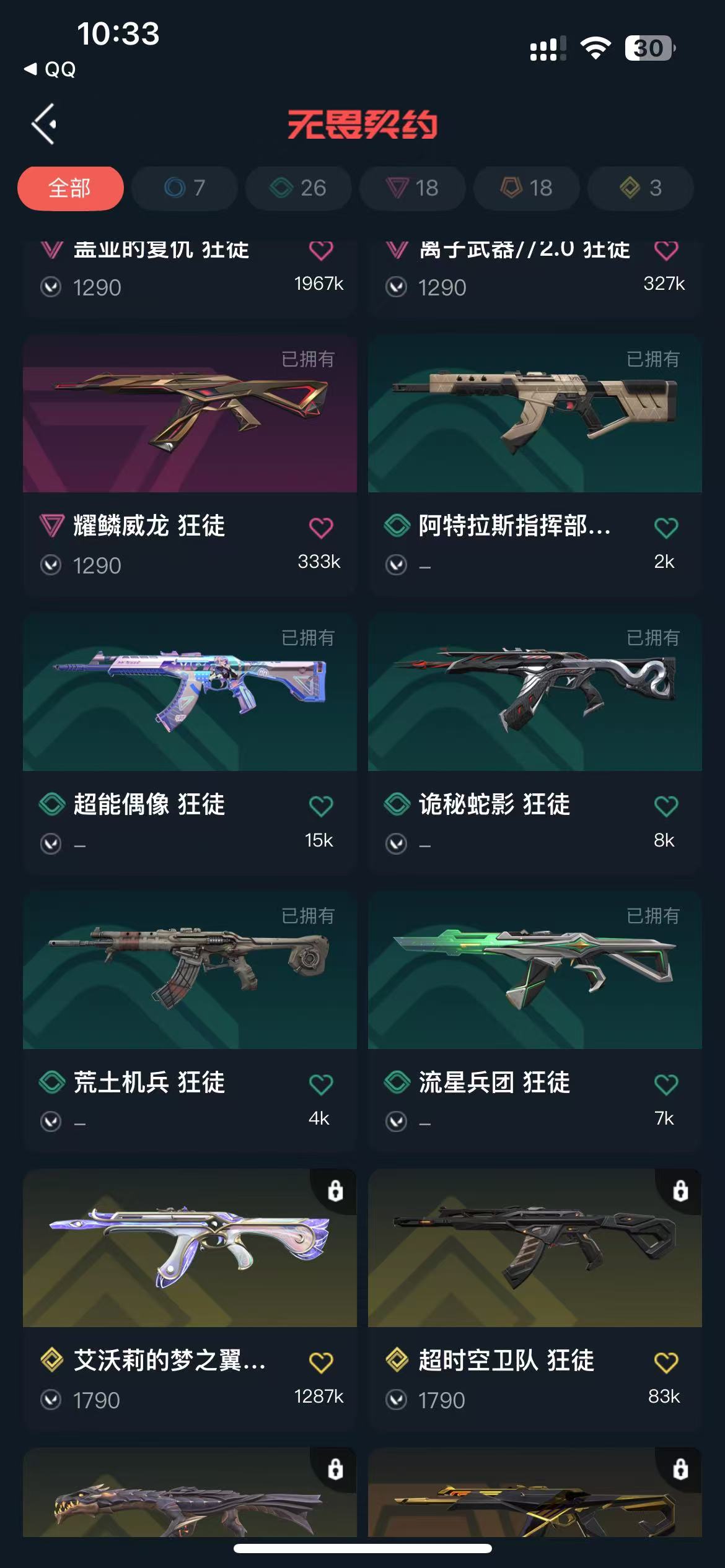View the 诡秘蛇影 狂徒 skin
Viewport: 725px width, 1568px height.
click(535, 692)
